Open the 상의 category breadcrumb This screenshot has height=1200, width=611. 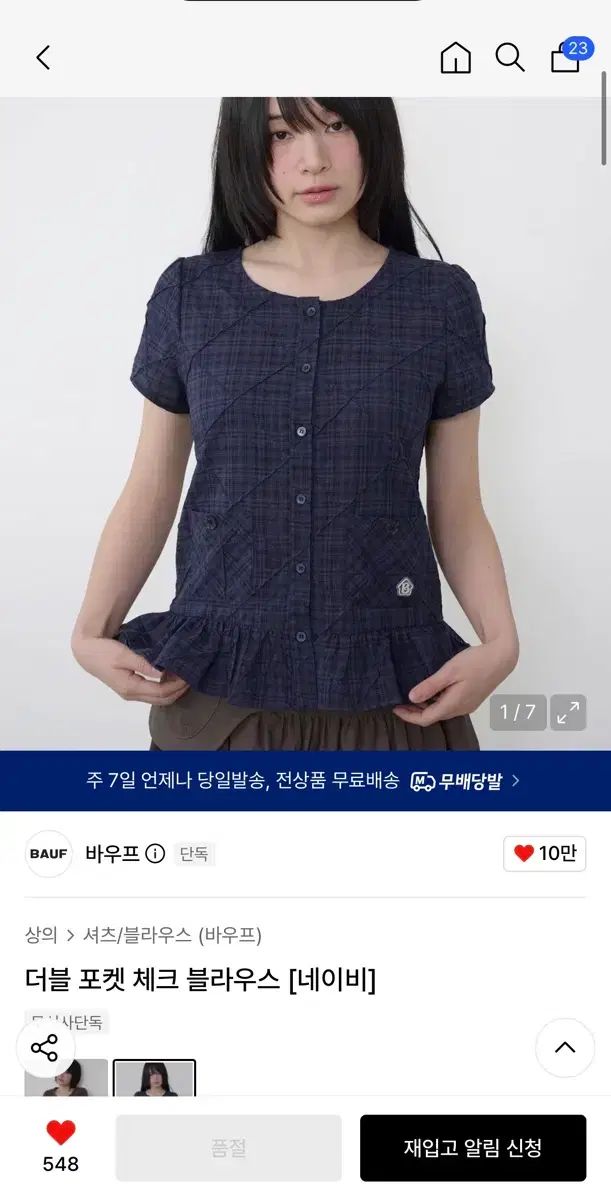coord(41,936)
